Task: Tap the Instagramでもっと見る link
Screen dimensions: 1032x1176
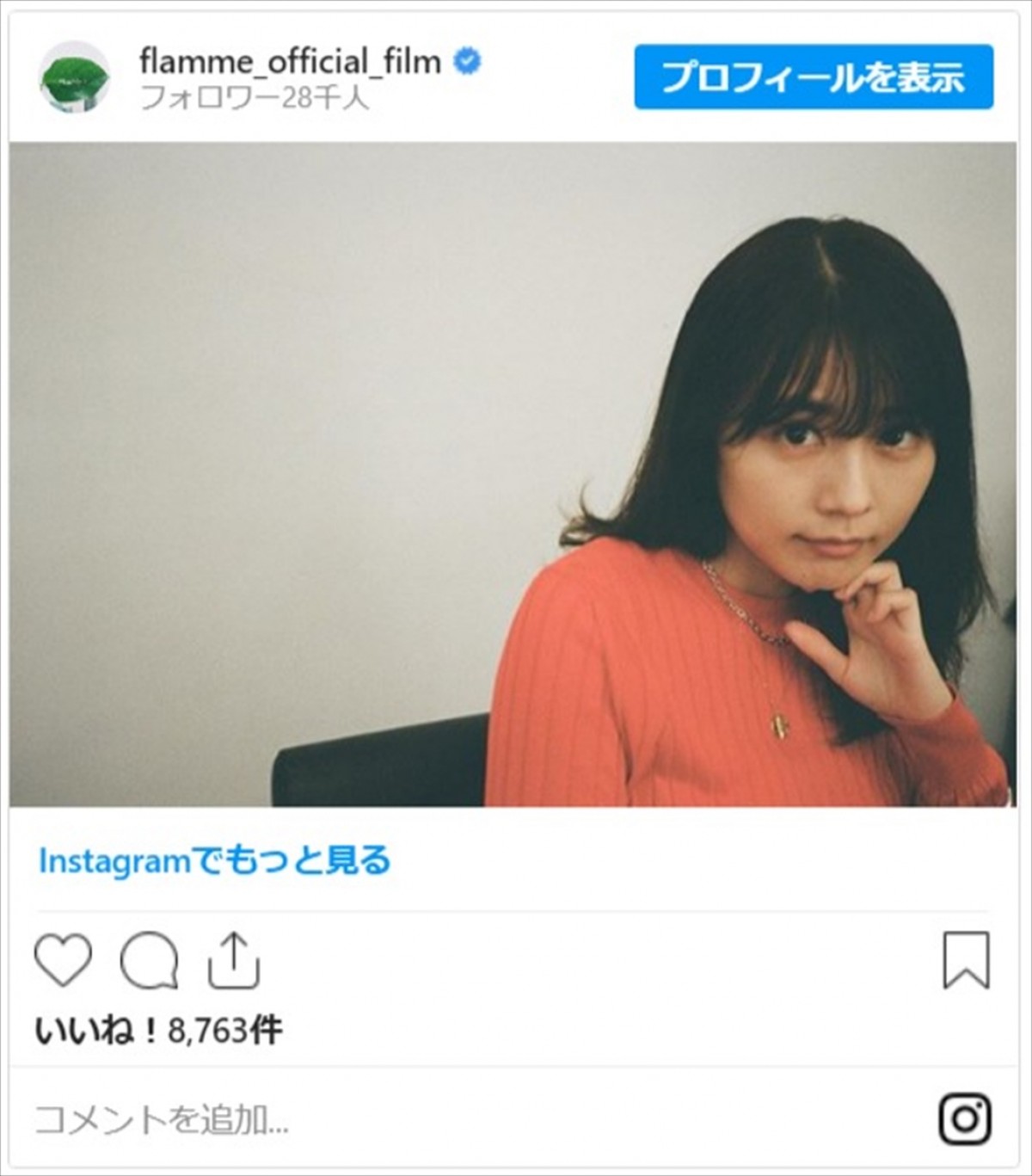Action: [214, 860]
